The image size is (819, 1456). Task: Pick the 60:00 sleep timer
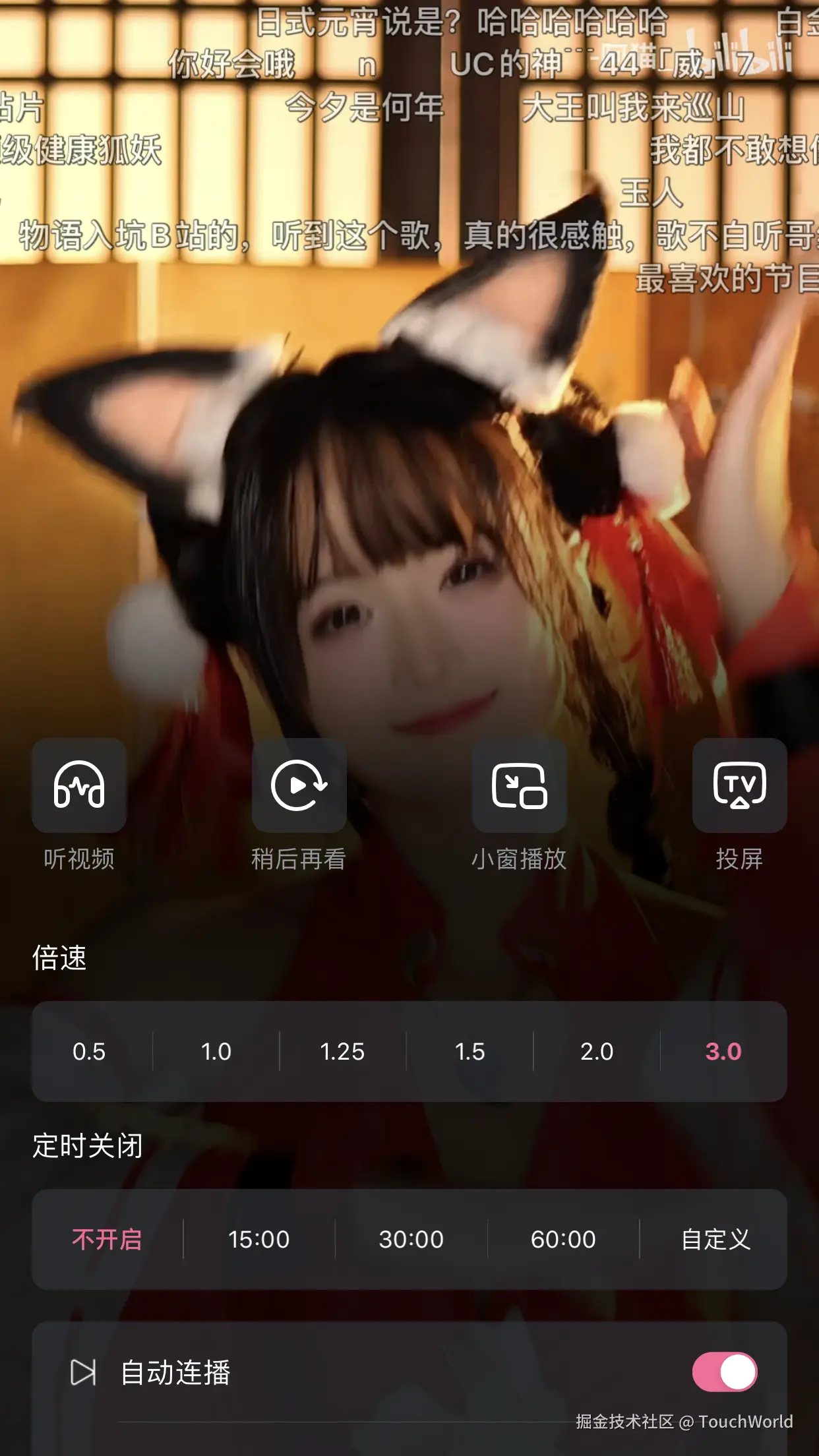coord(563,1239)
